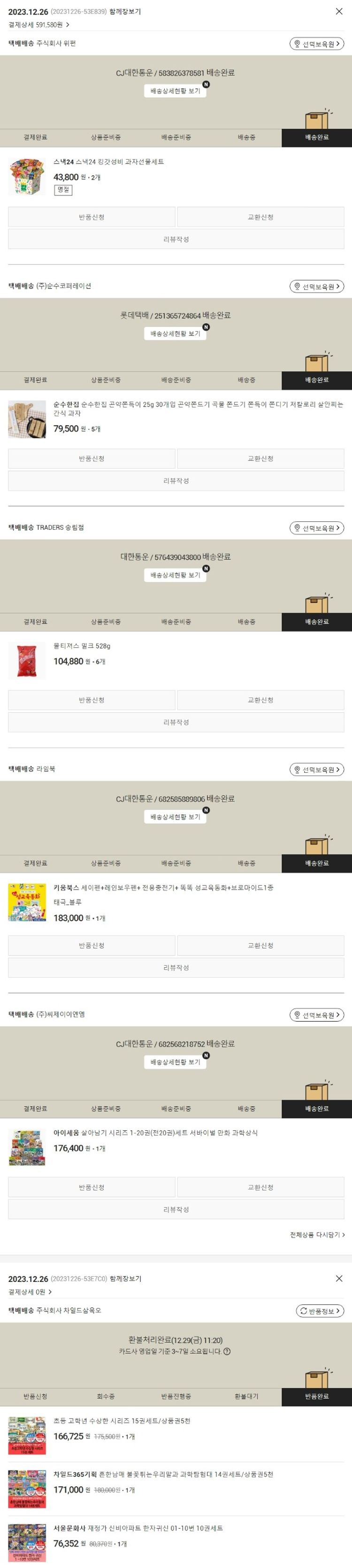The image size is (352, 1568).
Task: Write review for 몰티져스 밀크 528g
Action: (x=176, y=722)
